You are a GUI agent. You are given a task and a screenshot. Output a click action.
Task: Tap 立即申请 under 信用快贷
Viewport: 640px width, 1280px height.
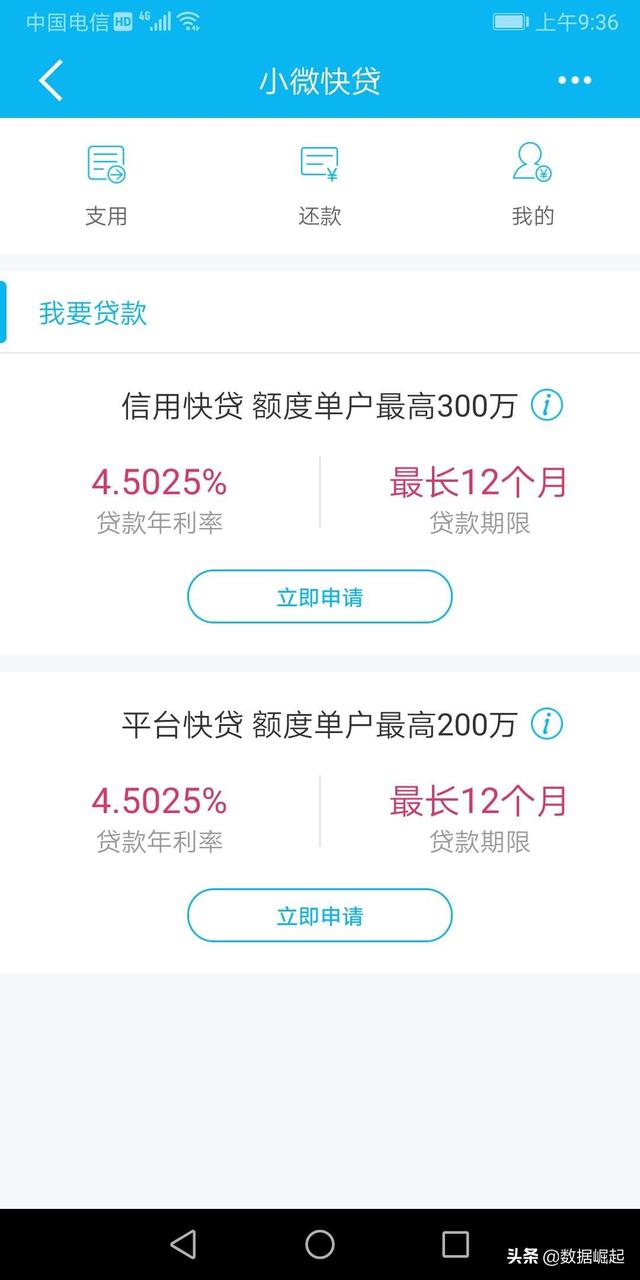(320, 597)
